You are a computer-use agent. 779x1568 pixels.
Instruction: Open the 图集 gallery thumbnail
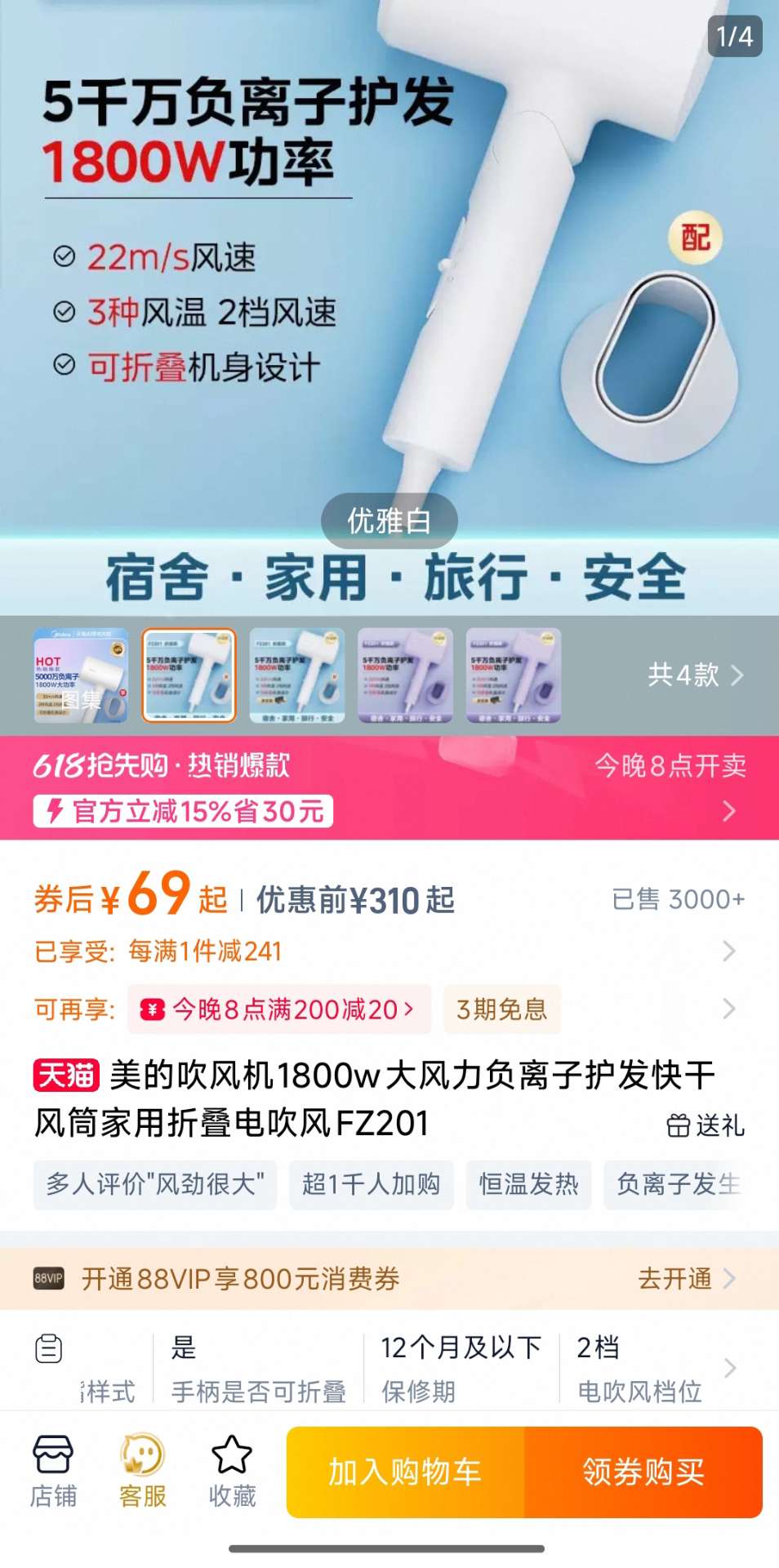pos(80,675)
